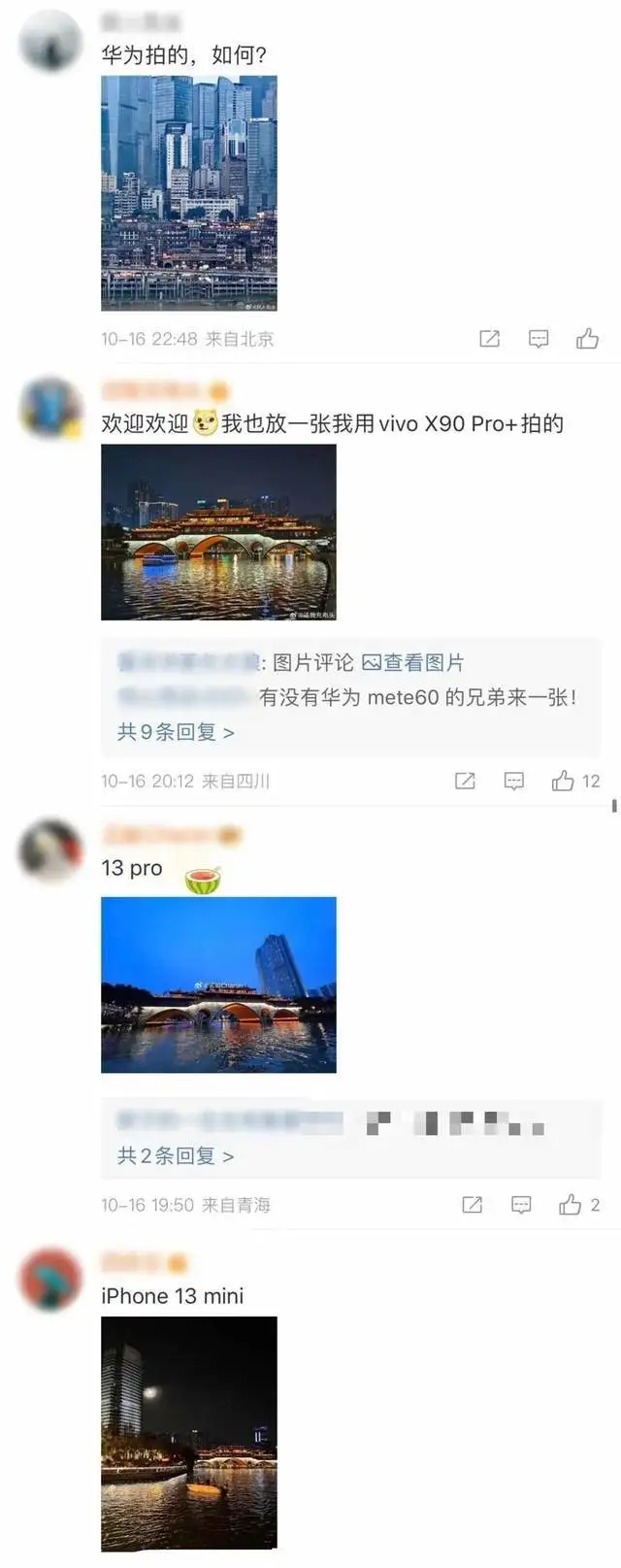Open the iPhone 13 mini night photo
The width and height of the screenshot is (621, 1568).
pos(188,1433)
